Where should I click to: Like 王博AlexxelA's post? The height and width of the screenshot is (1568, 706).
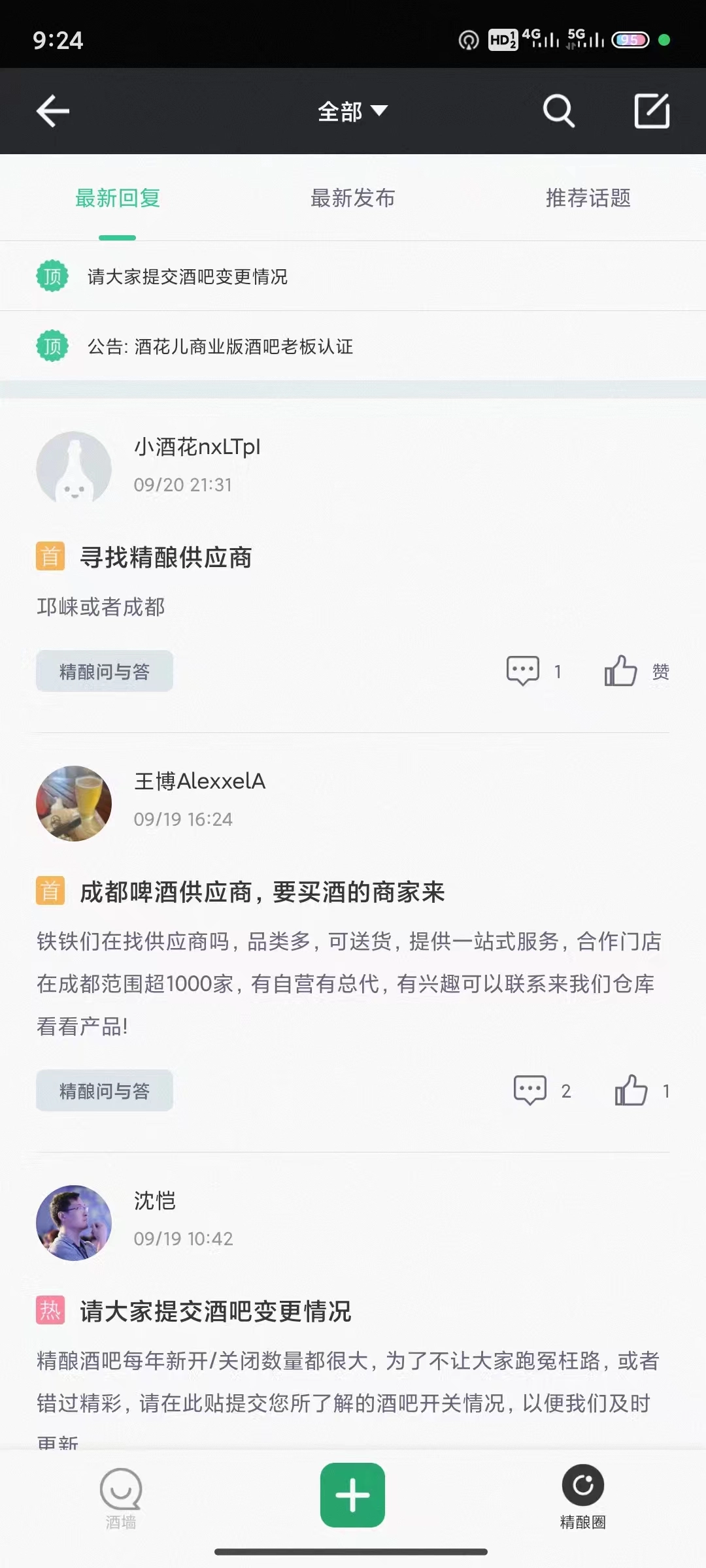(631, 1090)
